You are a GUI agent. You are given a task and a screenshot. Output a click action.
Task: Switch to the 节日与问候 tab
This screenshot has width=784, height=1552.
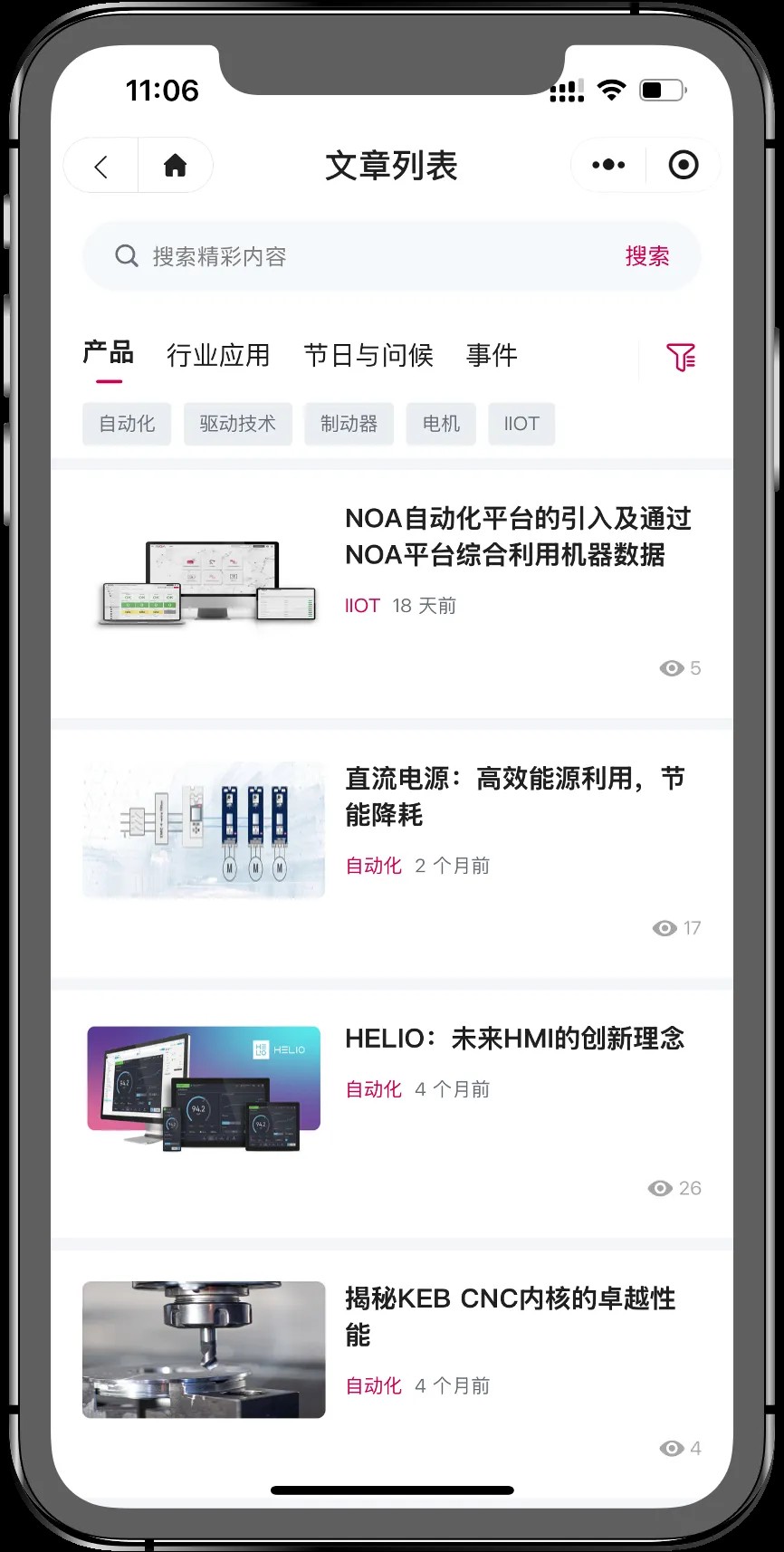368,355
